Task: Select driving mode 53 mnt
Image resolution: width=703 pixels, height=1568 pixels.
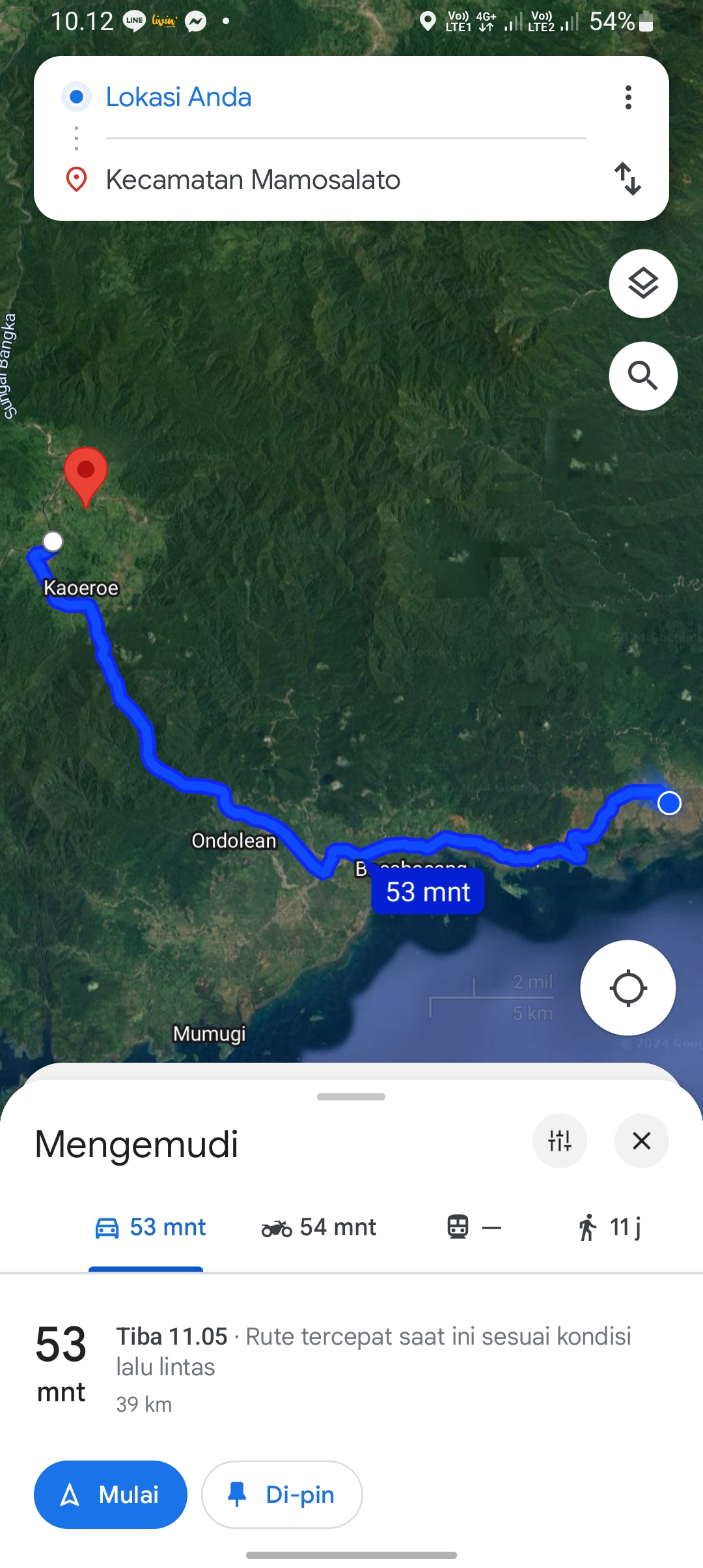Action: (x=150, y=1227)
